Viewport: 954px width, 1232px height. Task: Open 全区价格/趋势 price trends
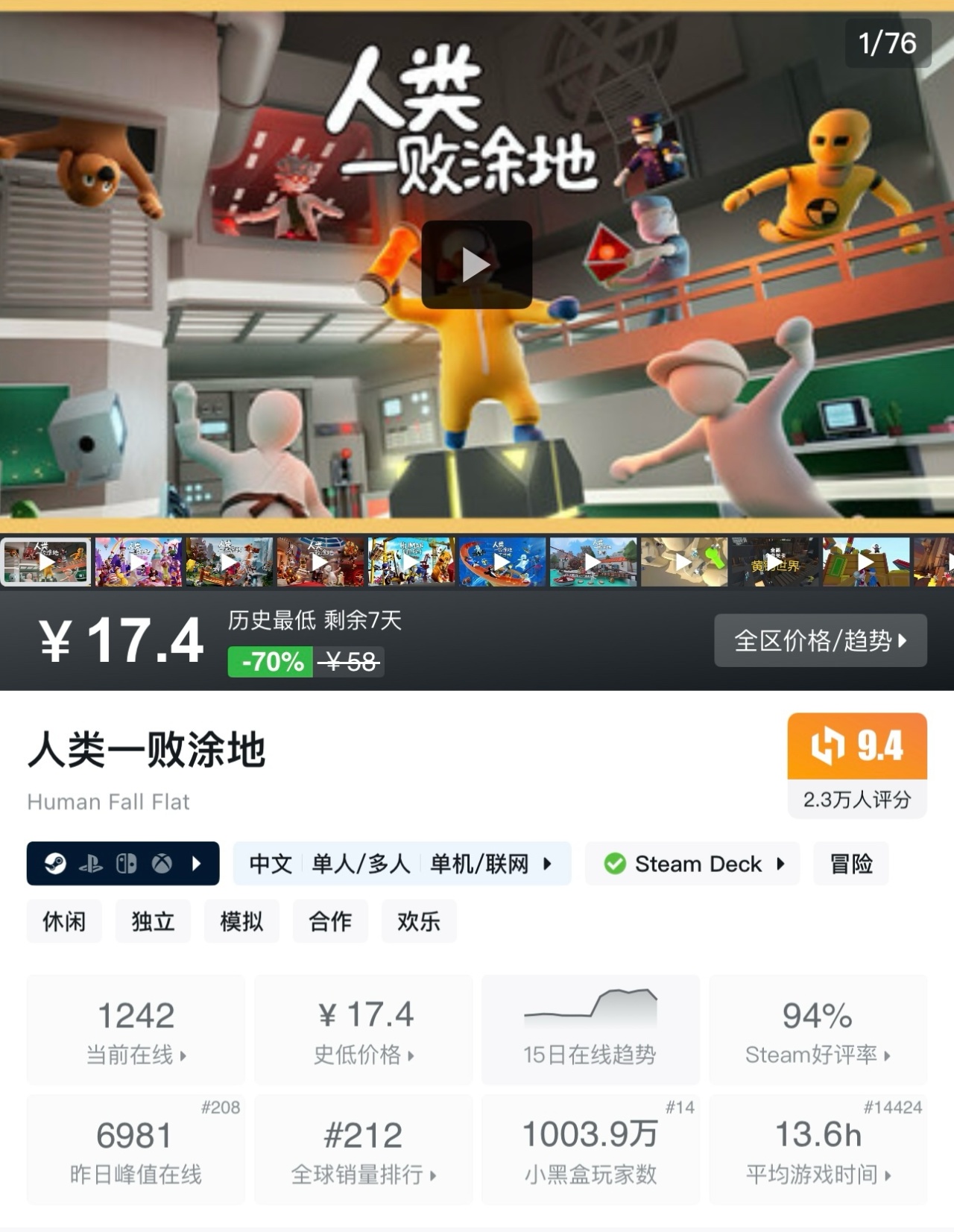[820, 640]
